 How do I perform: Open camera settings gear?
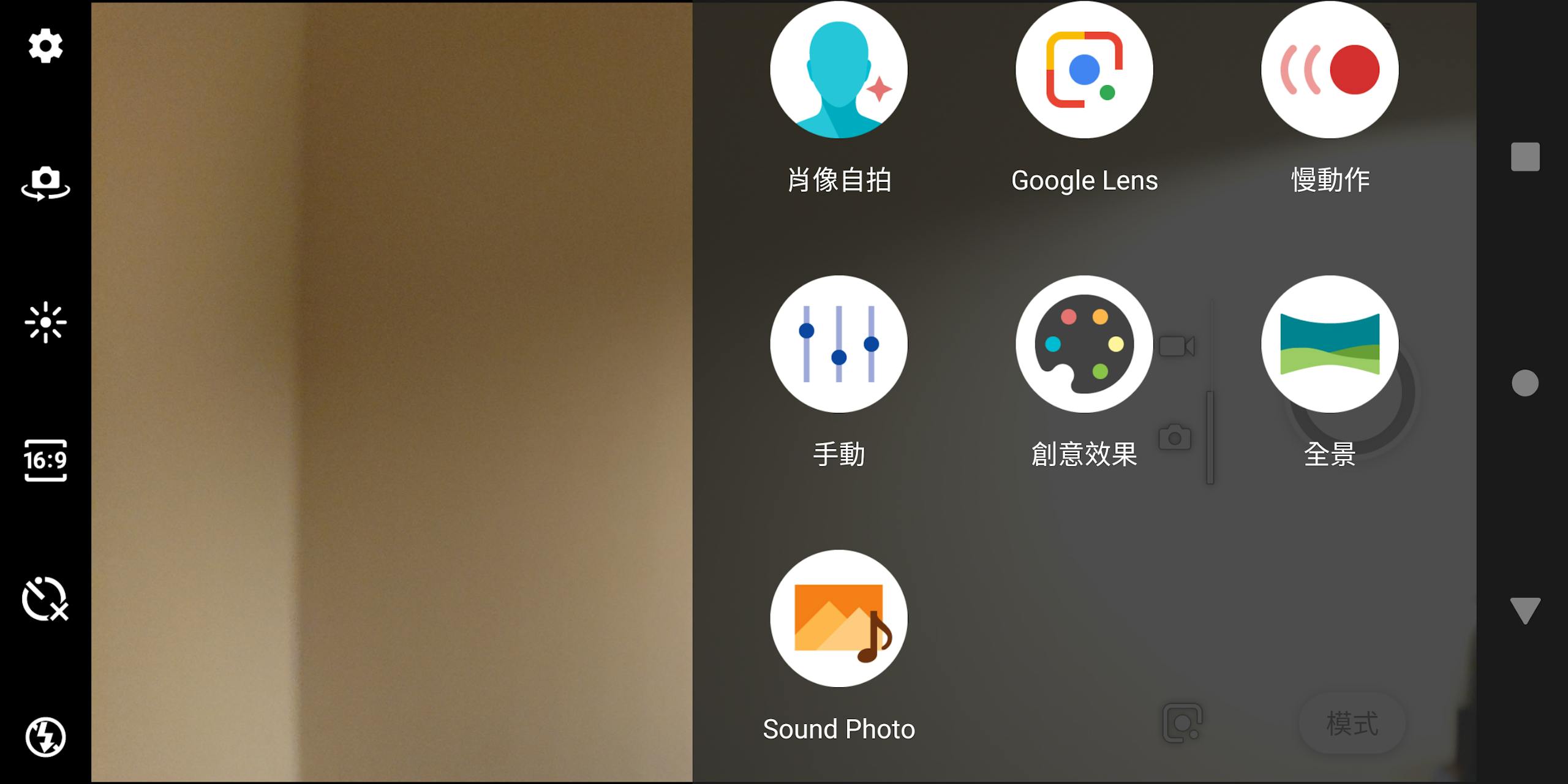pyautogui.click(x=45, y=46)
